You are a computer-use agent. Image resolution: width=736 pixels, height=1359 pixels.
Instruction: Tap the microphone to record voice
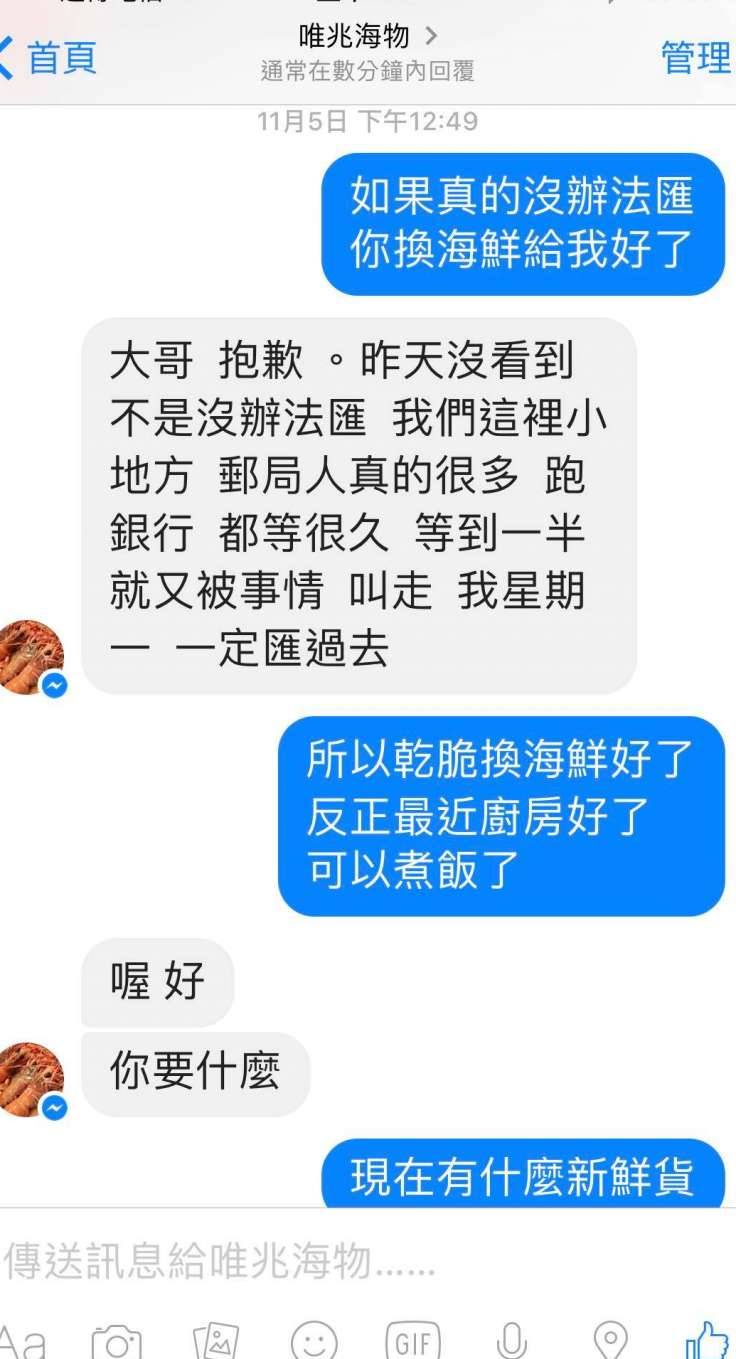click(x=511, y=1340)
